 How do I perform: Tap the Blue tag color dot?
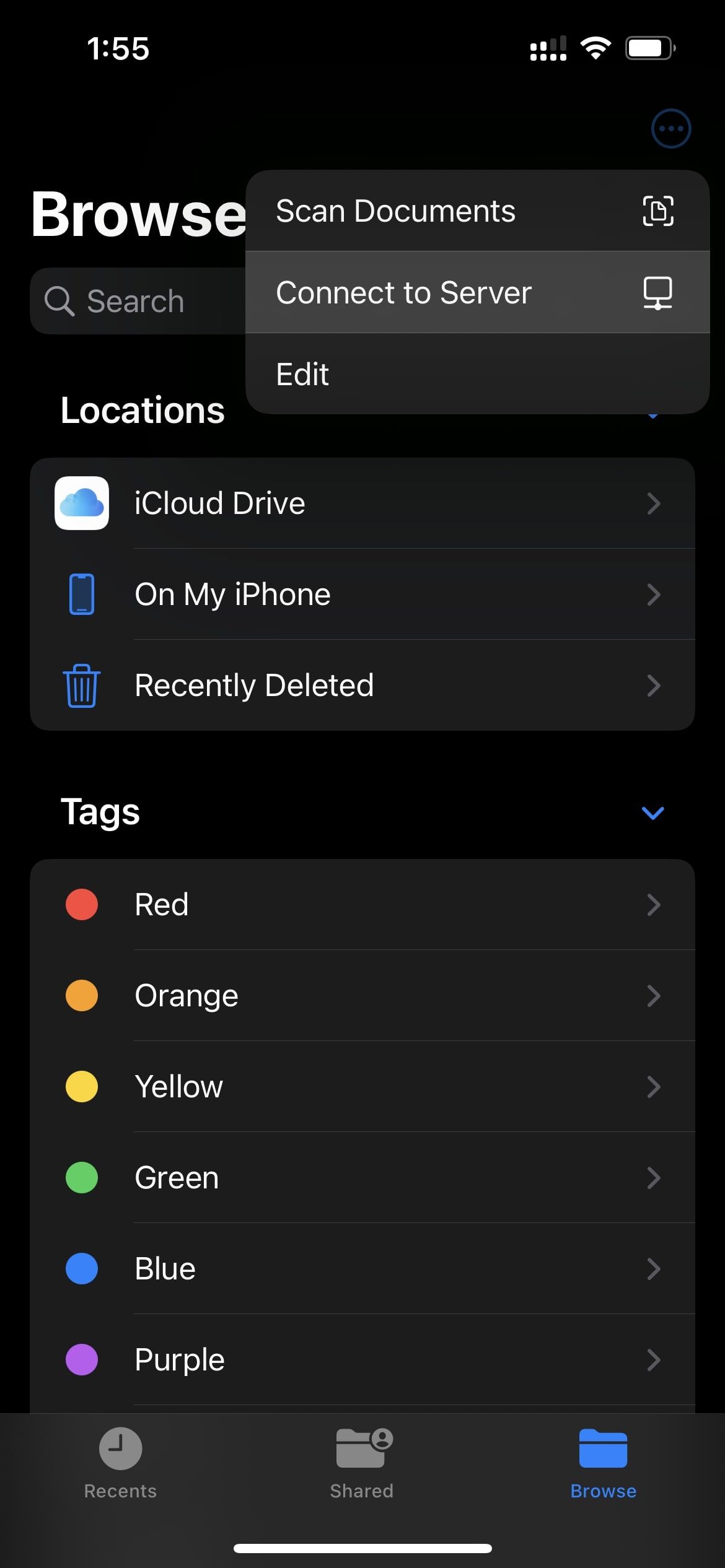[81, 1269]
